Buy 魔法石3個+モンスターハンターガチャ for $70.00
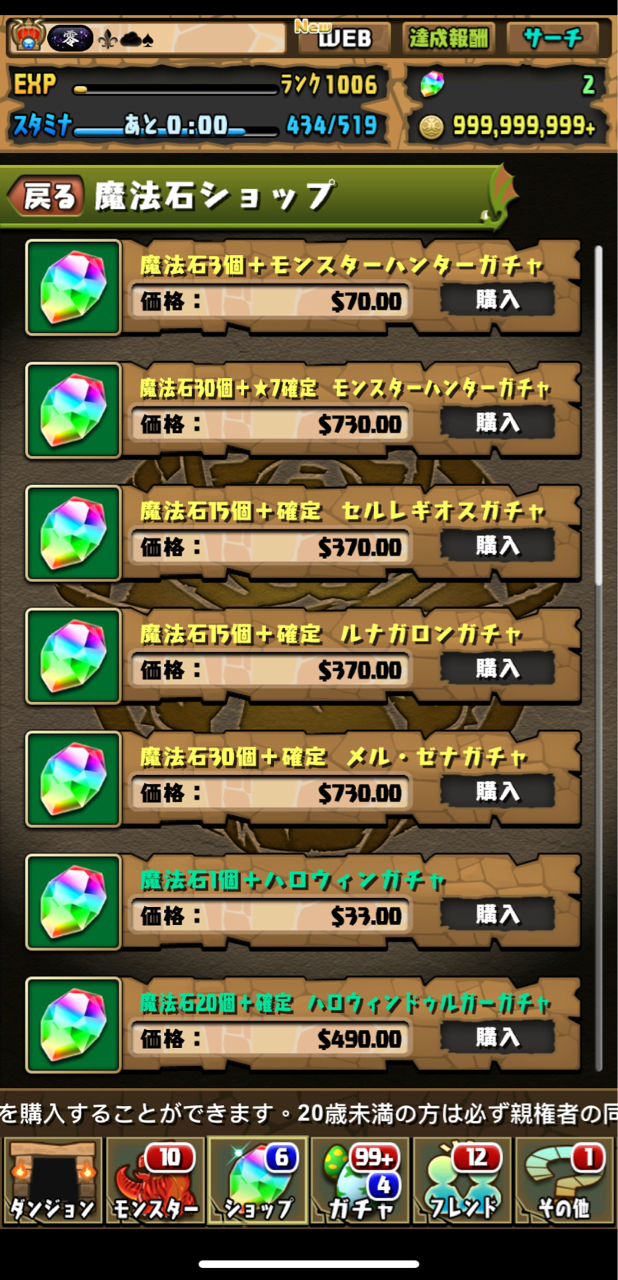Screen dimensions: 618x1280 pos(497,300)
